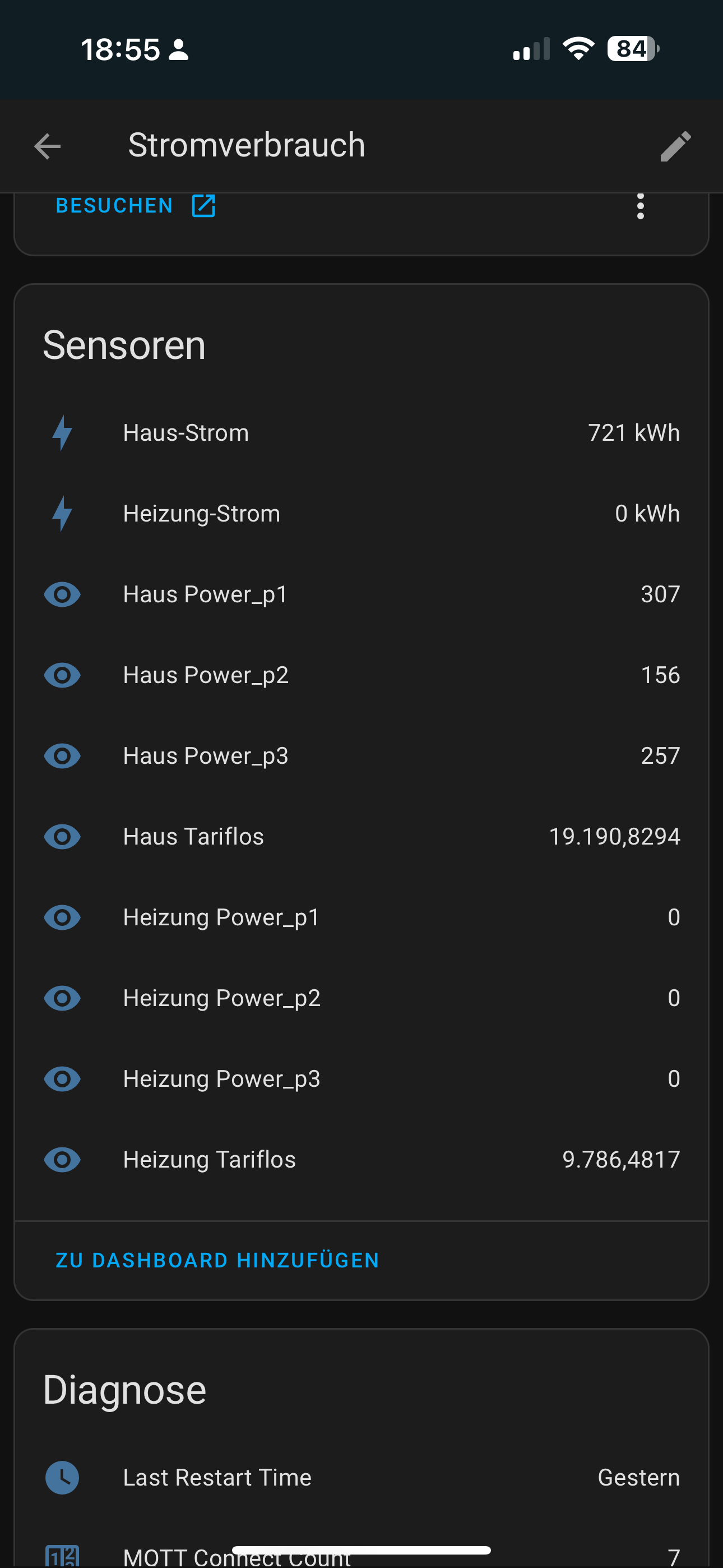Screen dimensions: 723x1568
Task: Select Heizung Power_p2 sensor row
Action: [361, 998]
